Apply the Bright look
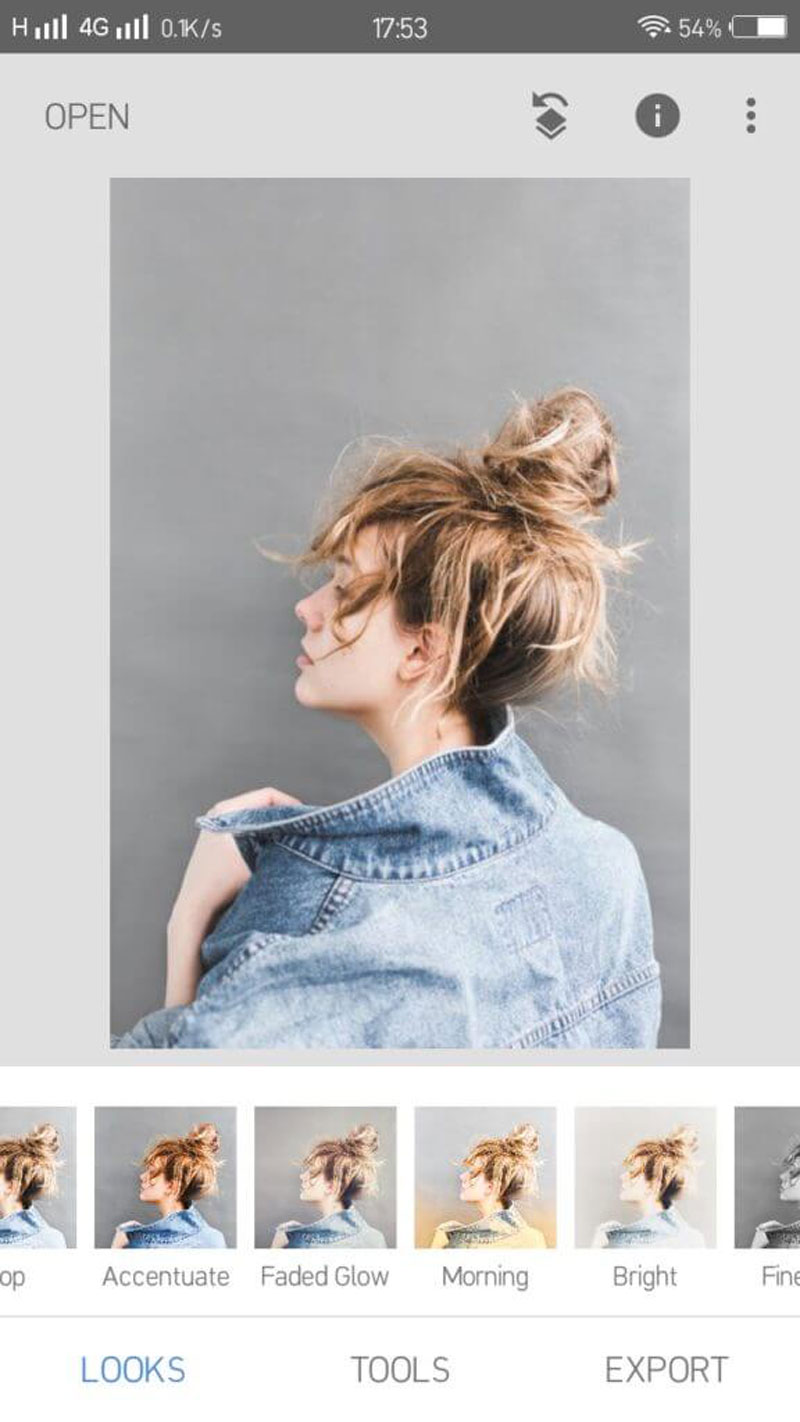Screen dimensions: 800x1422 pyautogui.click(x=645, y=1178)
